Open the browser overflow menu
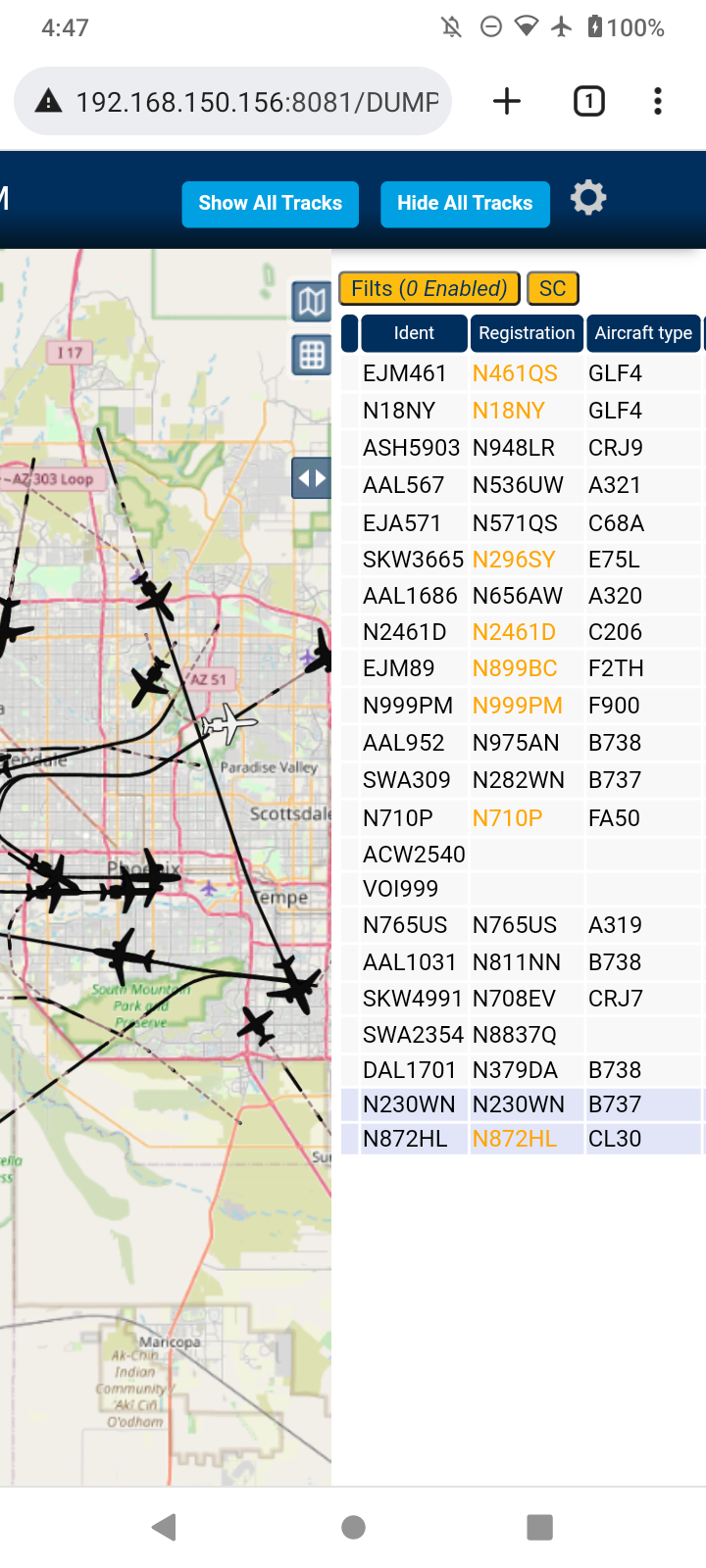 pyautogui.click(x=658, y=101)
